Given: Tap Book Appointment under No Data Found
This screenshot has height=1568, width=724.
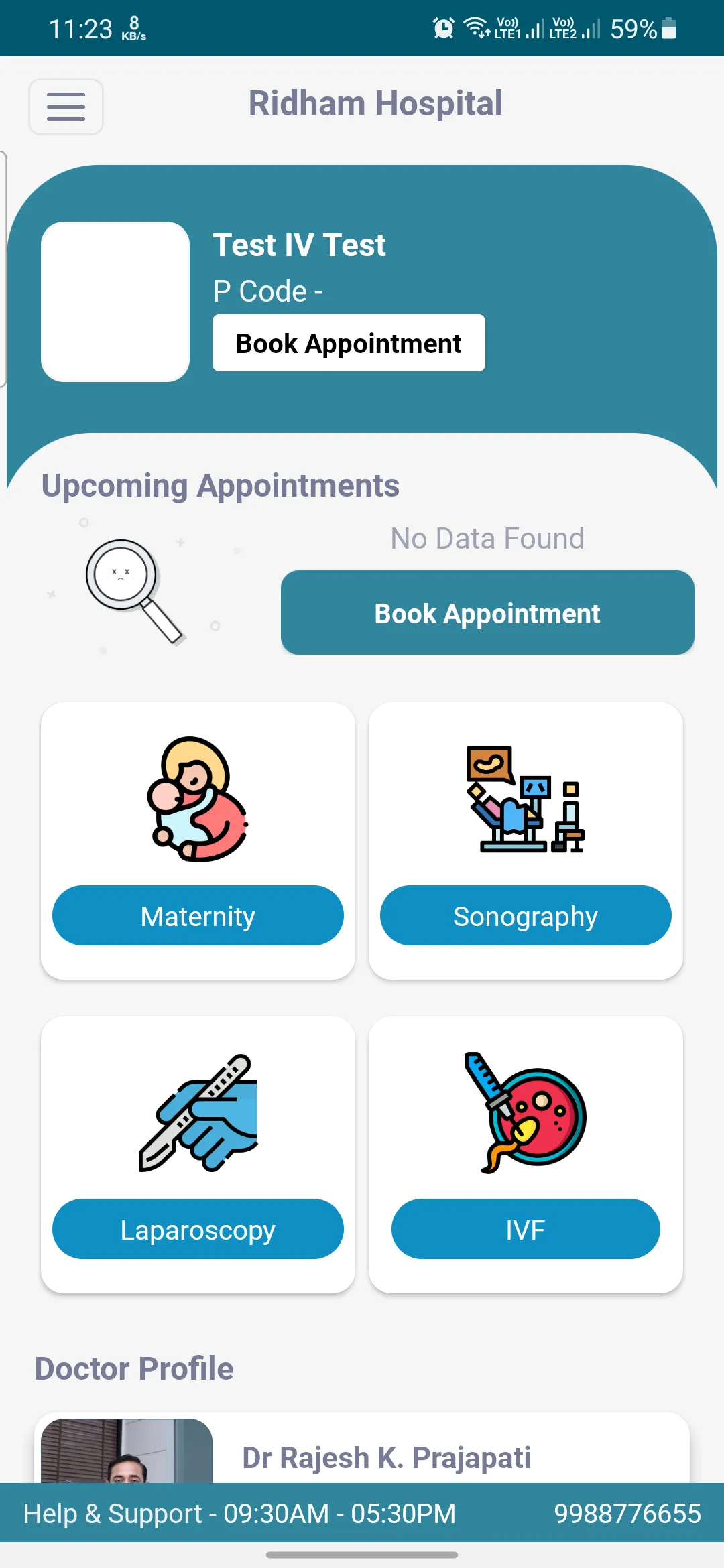Looking at the screenshot, I should (x=487, y=612).
